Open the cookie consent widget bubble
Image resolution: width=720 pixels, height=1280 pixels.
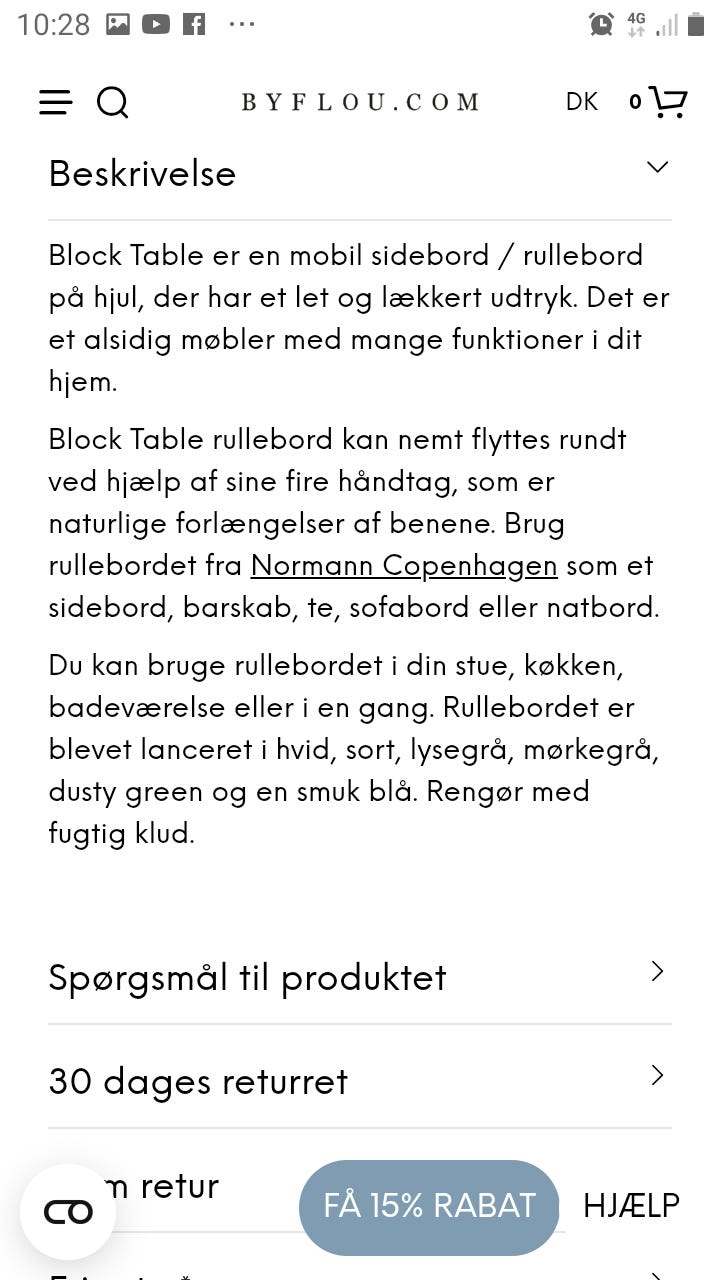click(67, 1210)
